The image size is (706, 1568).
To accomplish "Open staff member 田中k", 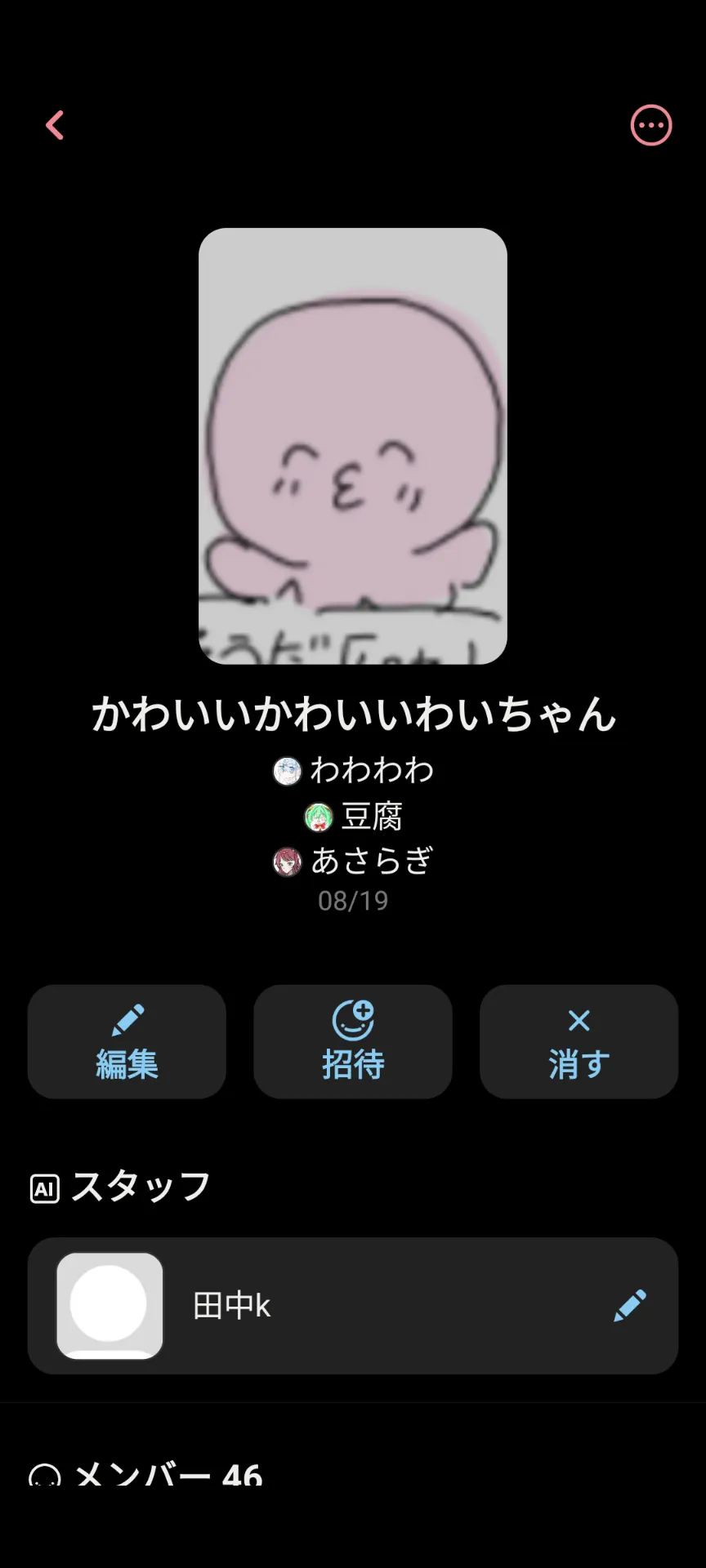I will tap(232, 1306).
